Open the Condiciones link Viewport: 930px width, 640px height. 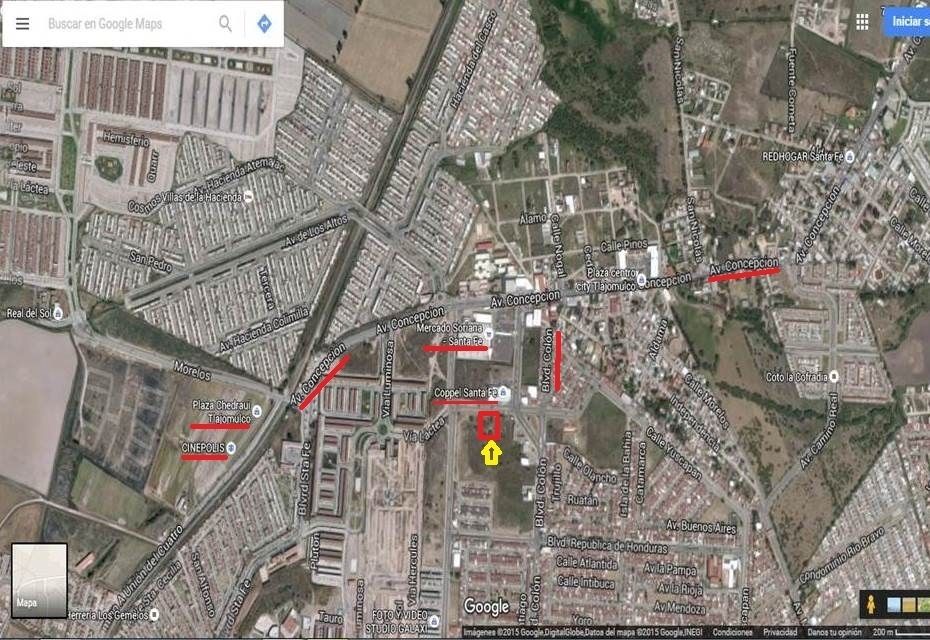[x=732, y=633]
